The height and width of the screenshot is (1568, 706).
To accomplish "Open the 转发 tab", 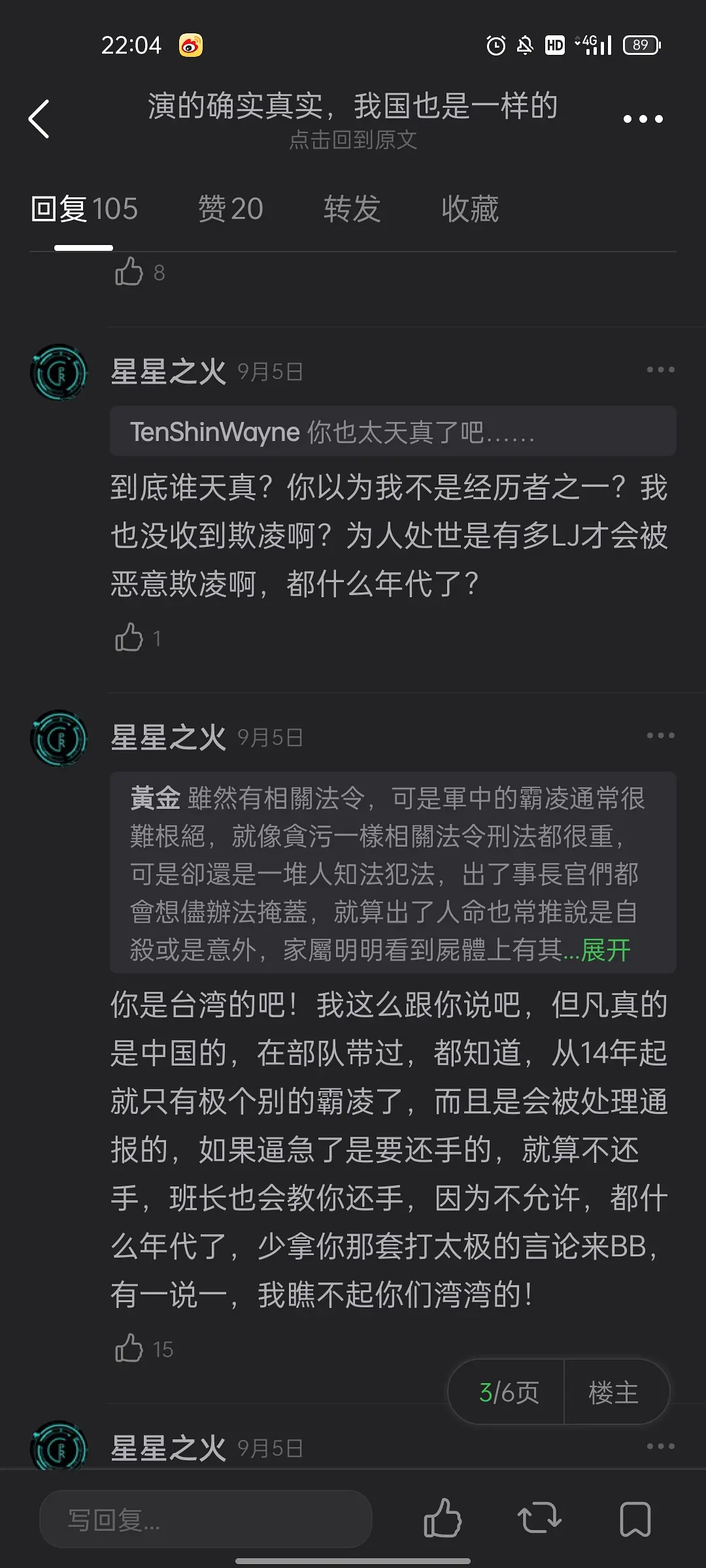I will click(x=352, y=209).
